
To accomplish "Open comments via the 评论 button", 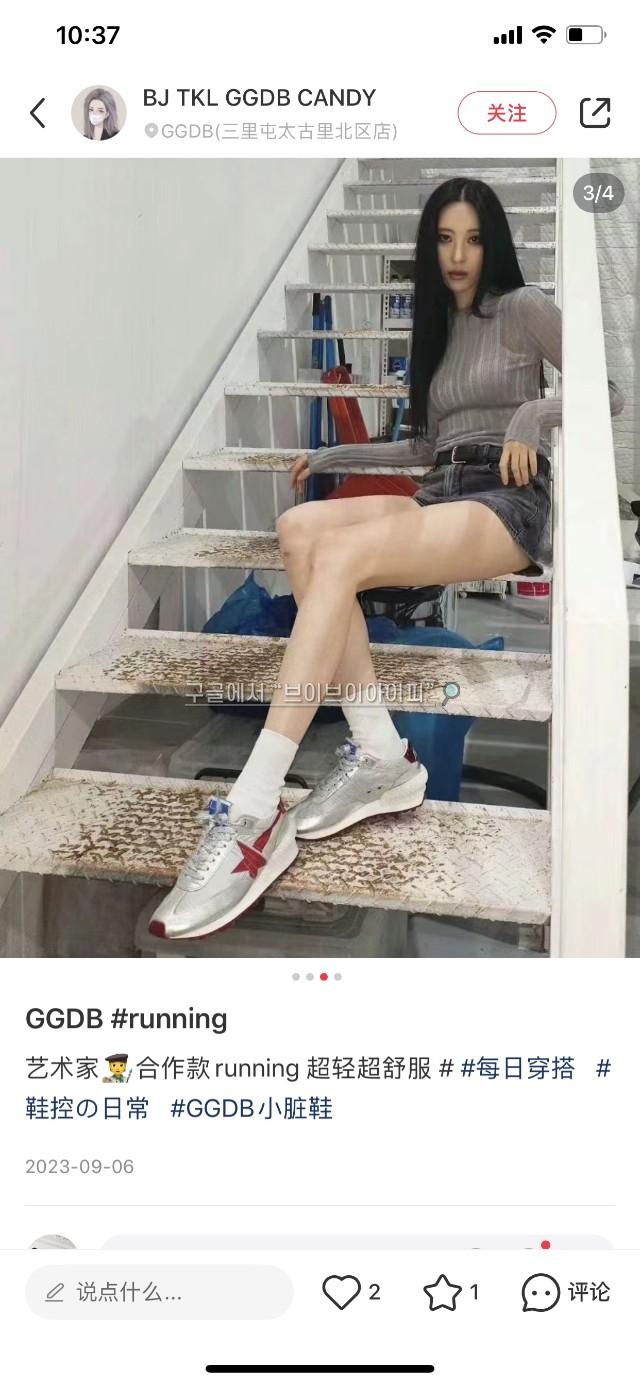I will pyautogui.click(x=566, y=1292).
